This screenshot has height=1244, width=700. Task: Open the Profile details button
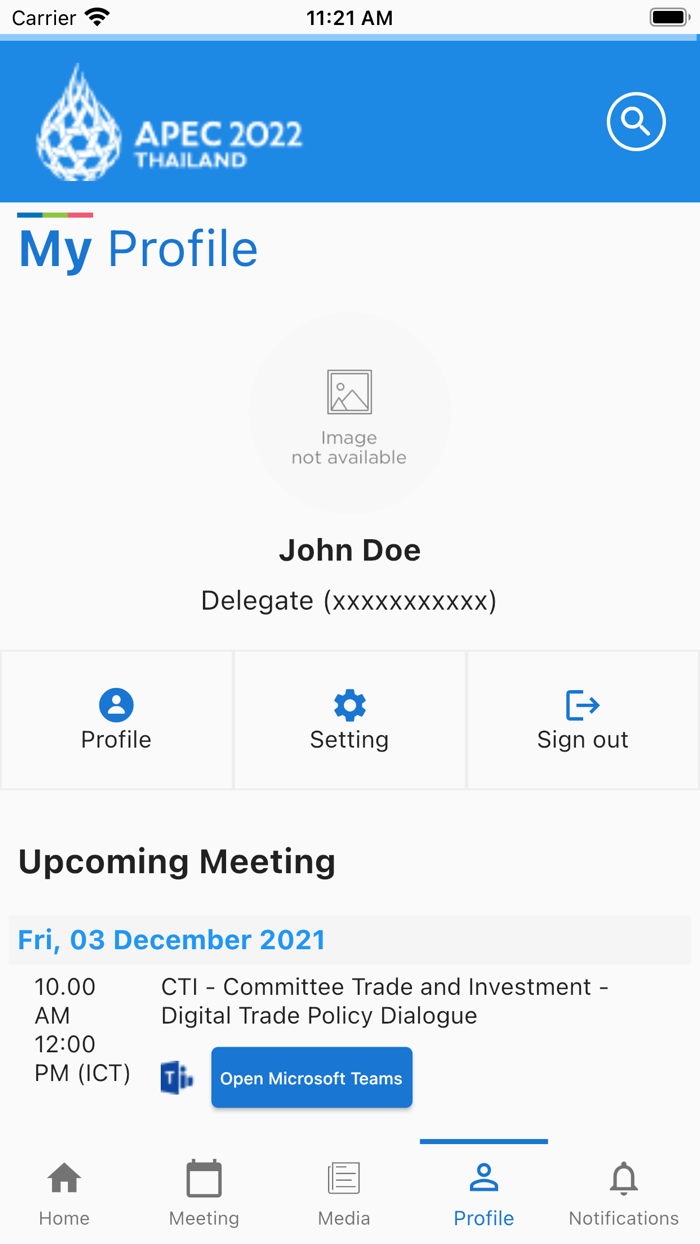click(116, 720)
